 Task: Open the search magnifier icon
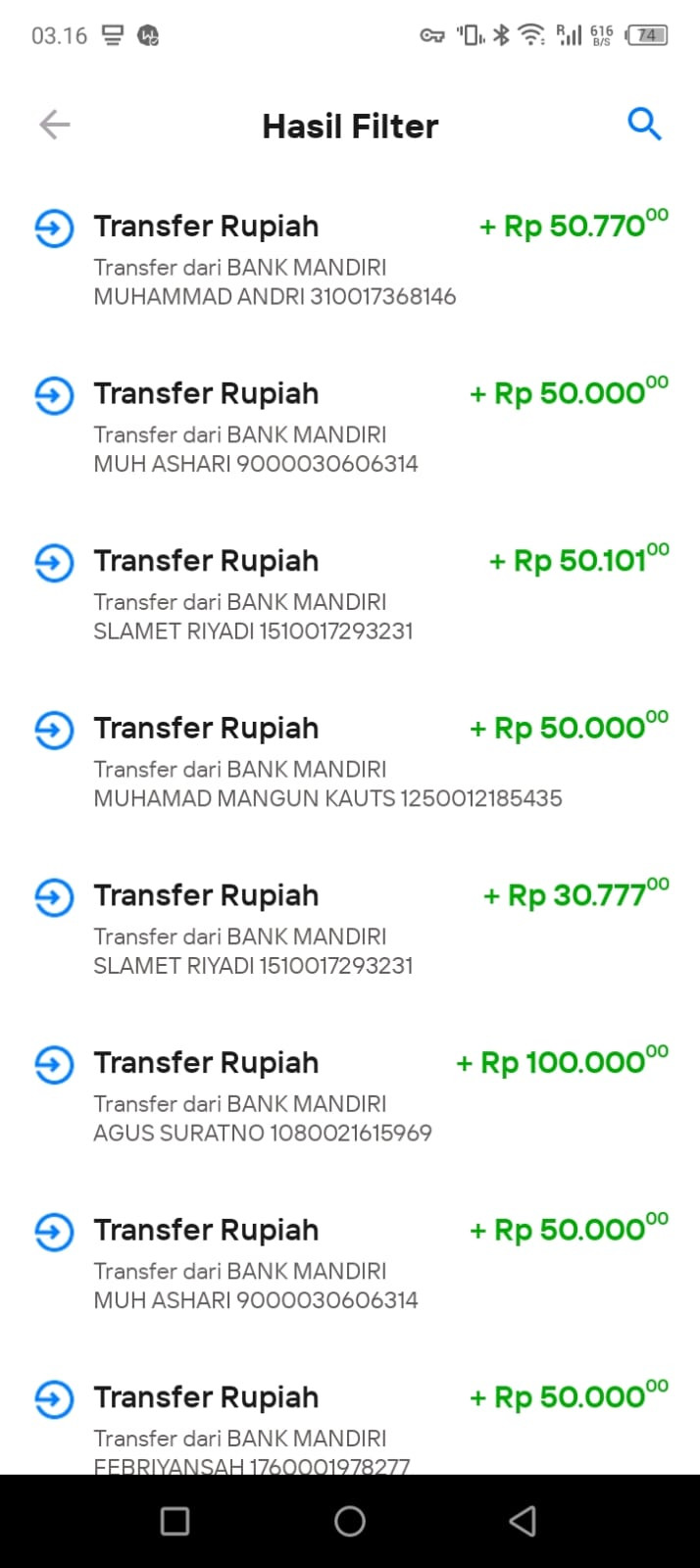point(644,125)
